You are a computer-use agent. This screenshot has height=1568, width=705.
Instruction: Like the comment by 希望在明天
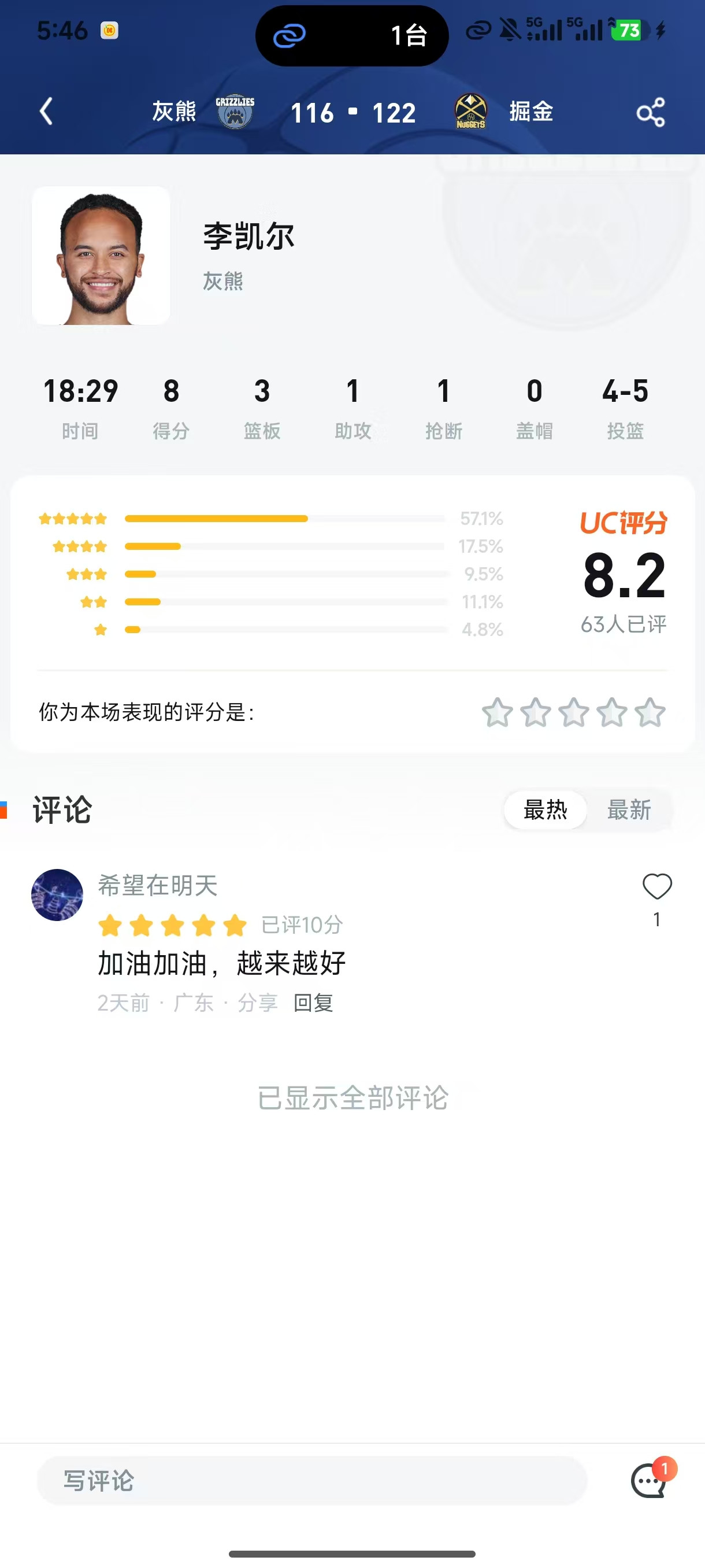tap(656, 889)
